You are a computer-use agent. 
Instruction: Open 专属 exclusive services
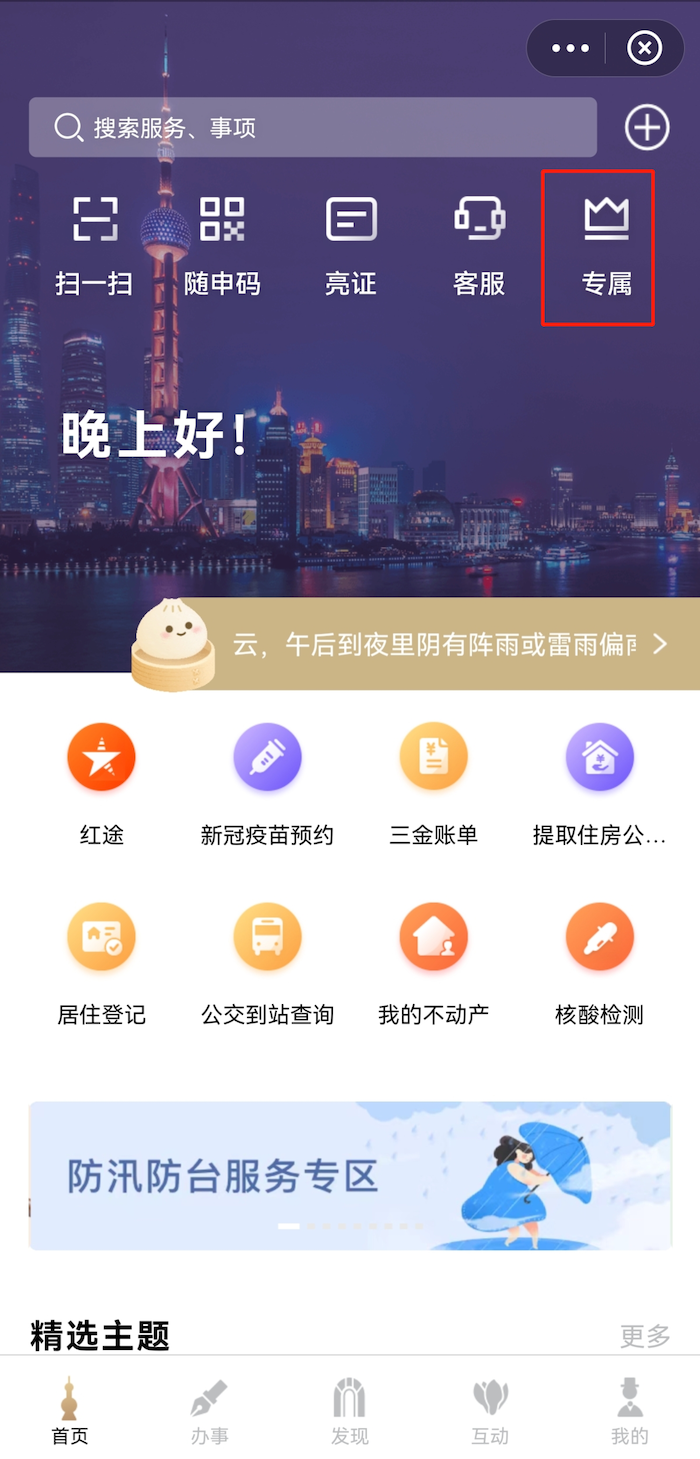click(x=606, y=245)
